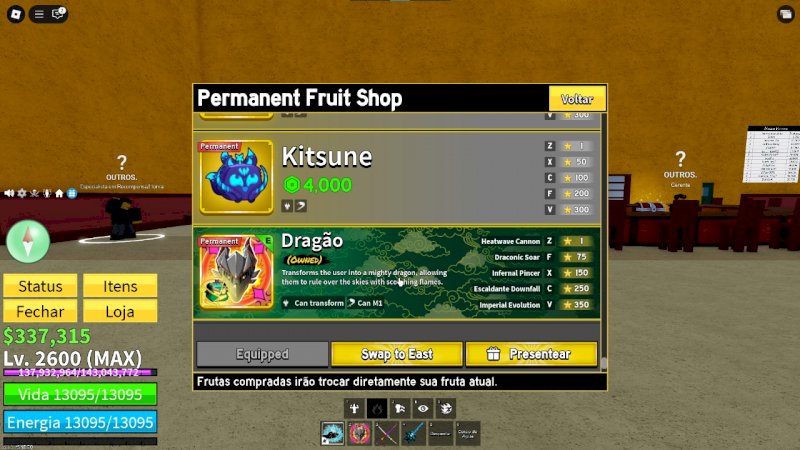Activate the eye ability icon
This screenshot has height=450, width=800.
(x=423, y=408)
